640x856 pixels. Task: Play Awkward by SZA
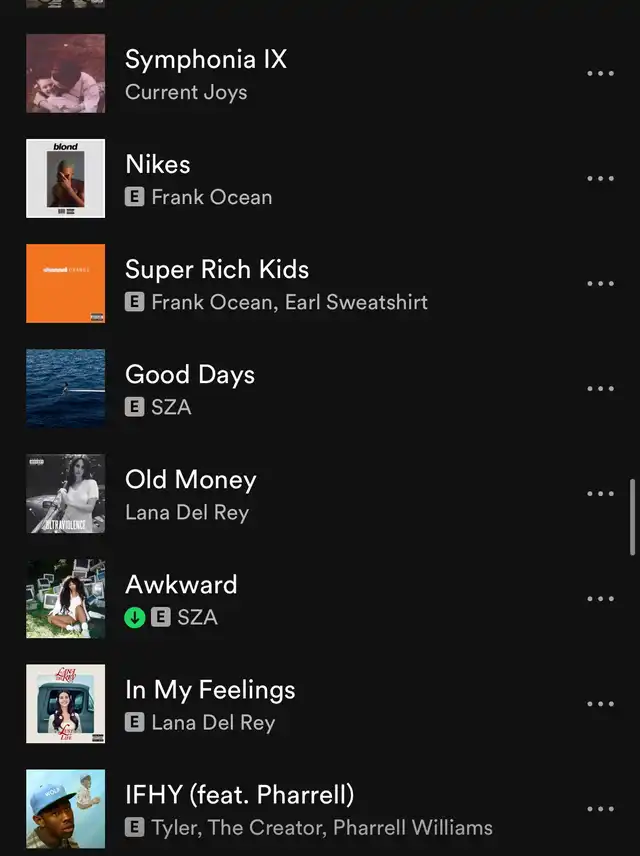point(181,585)
